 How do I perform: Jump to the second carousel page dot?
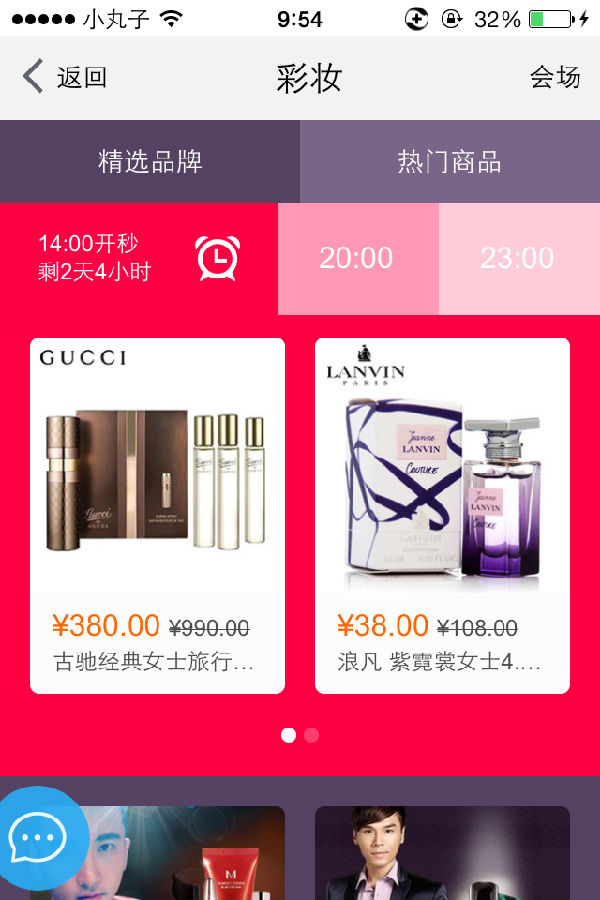click(311, 735)
